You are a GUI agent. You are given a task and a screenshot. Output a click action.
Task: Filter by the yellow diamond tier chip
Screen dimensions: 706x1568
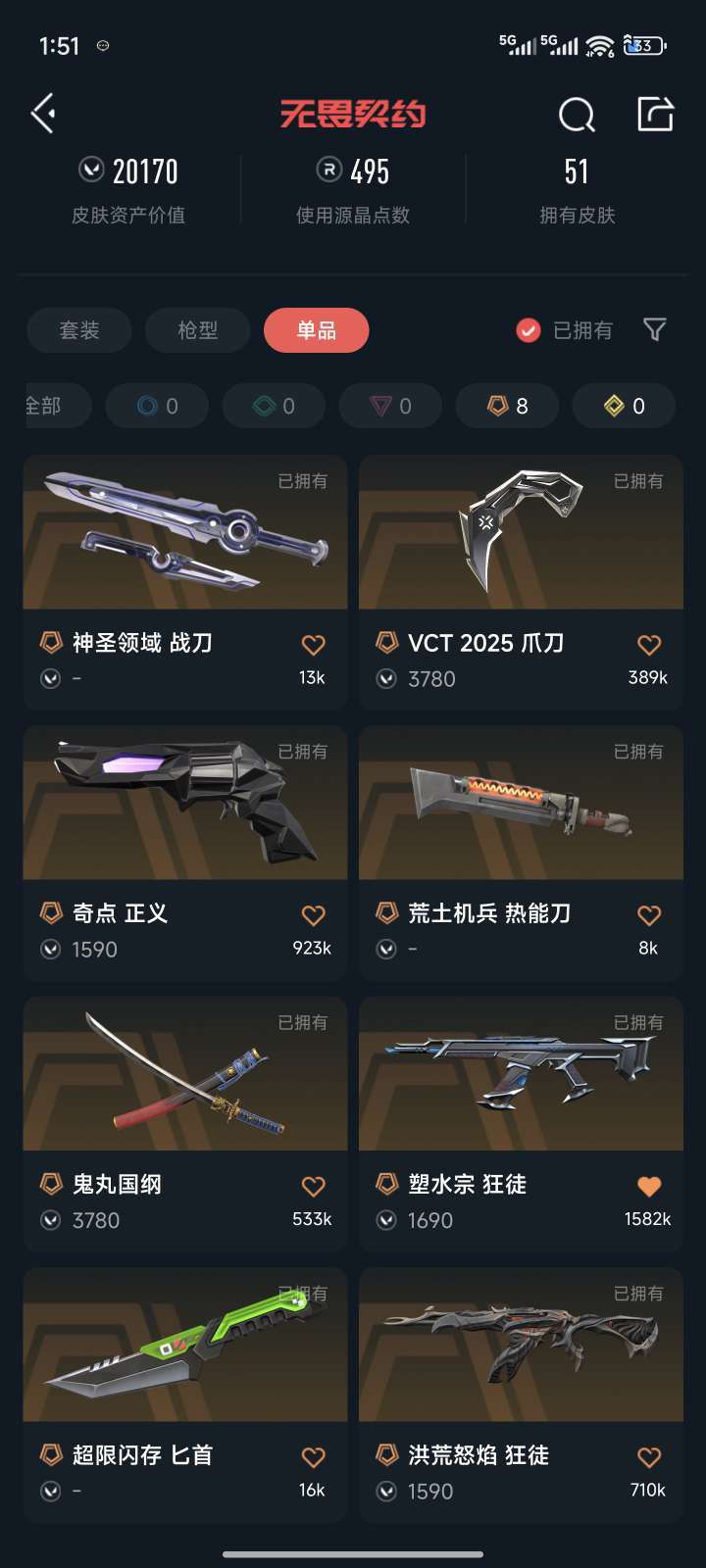[x=624, y=406]
